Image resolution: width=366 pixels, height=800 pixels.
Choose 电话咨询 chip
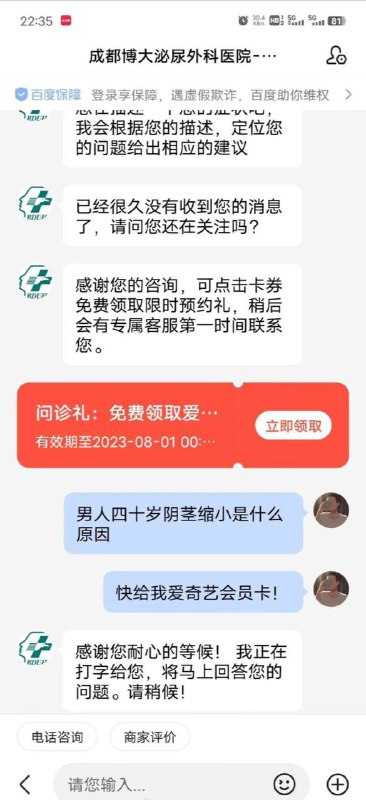(x=57, y=737)
